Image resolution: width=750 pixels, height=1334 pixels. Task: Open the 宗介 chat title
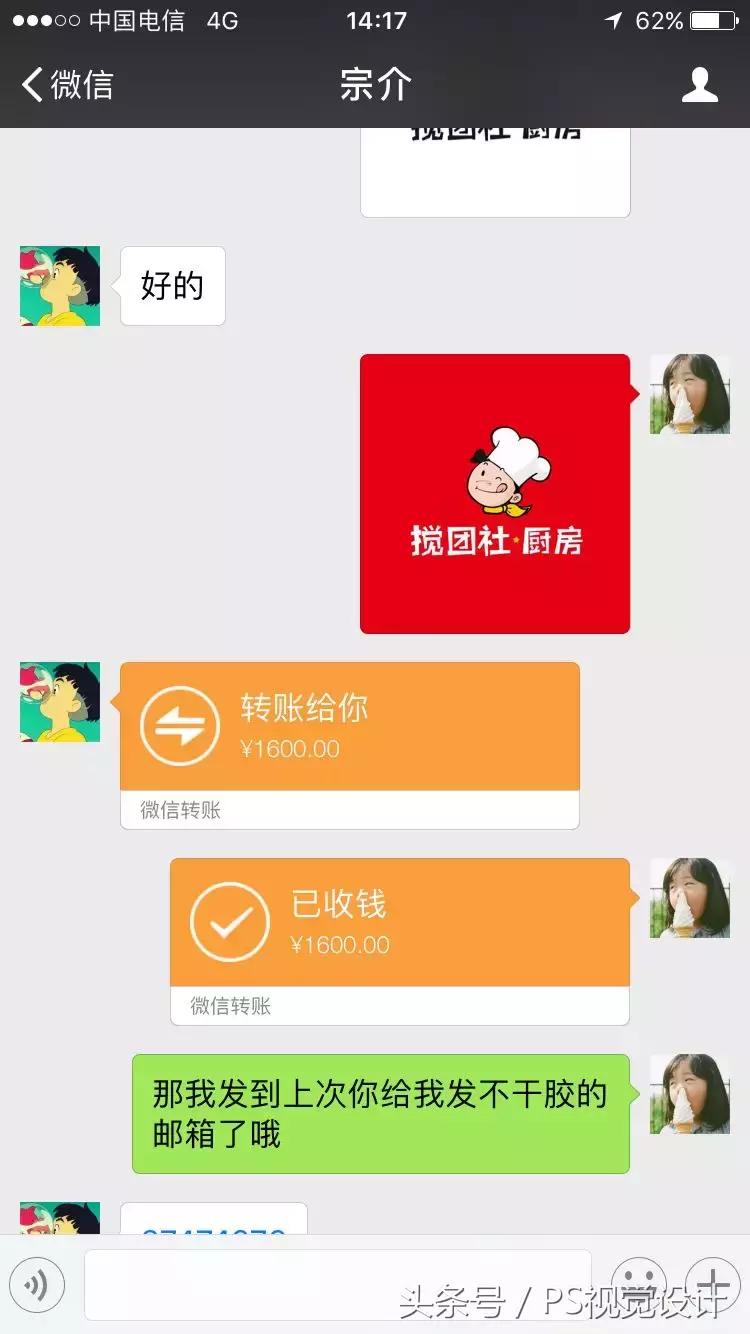coord(375,84)
